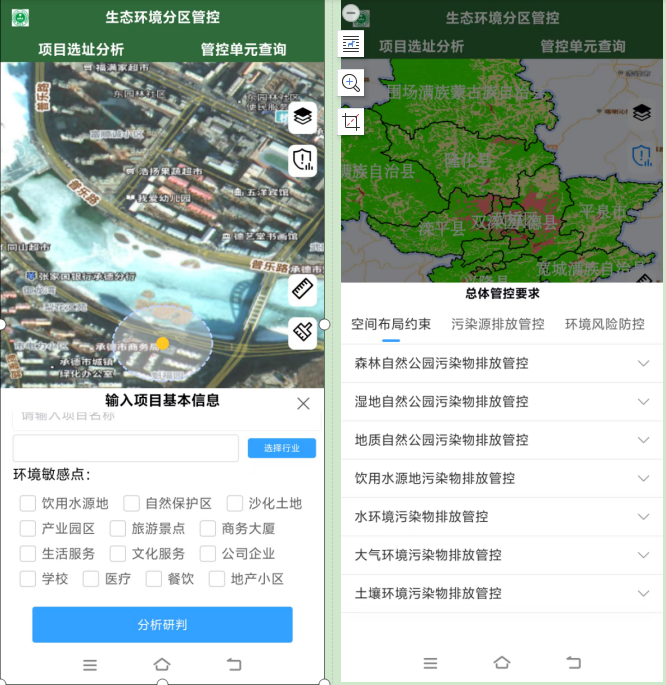The height and width of the screenshot is (685, 666).
Task: Check the 饮用水源地 box
Action: point(28,503)
